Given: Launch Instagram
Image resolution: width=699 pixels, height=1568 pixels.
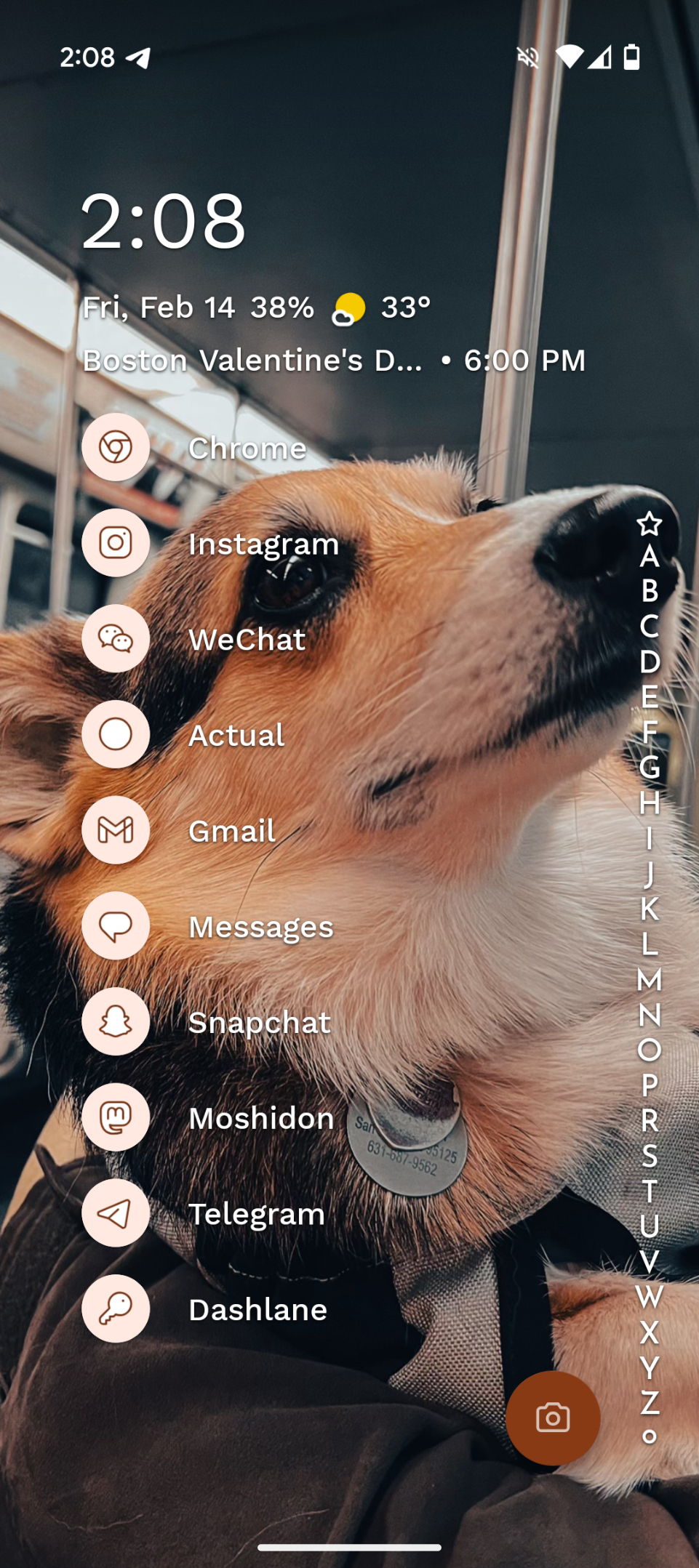Looking at the screenshot, I should tap(210, 543).
